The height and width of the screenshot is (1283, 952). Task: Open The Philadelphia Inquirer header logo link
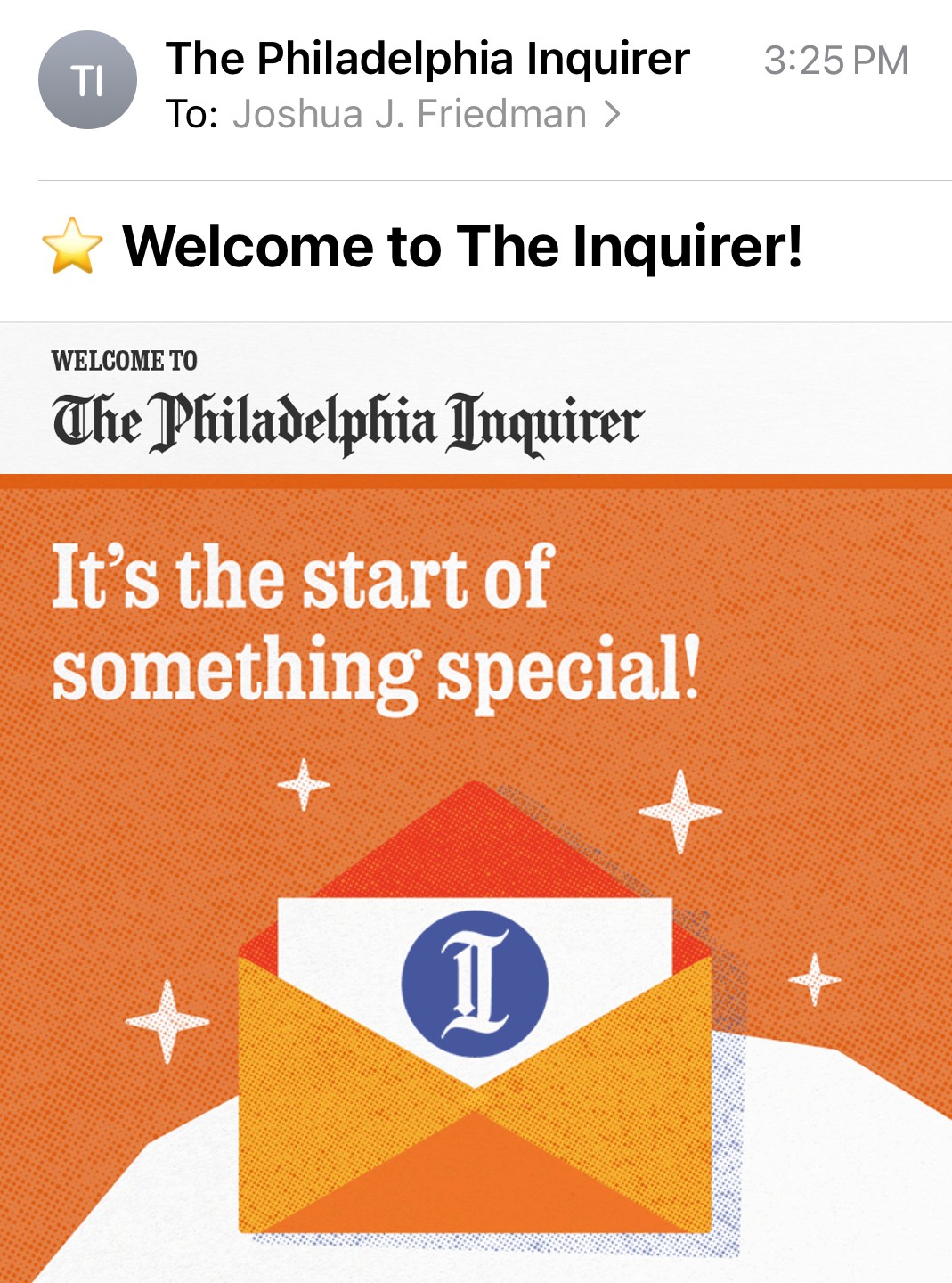[x=347, y=422]
